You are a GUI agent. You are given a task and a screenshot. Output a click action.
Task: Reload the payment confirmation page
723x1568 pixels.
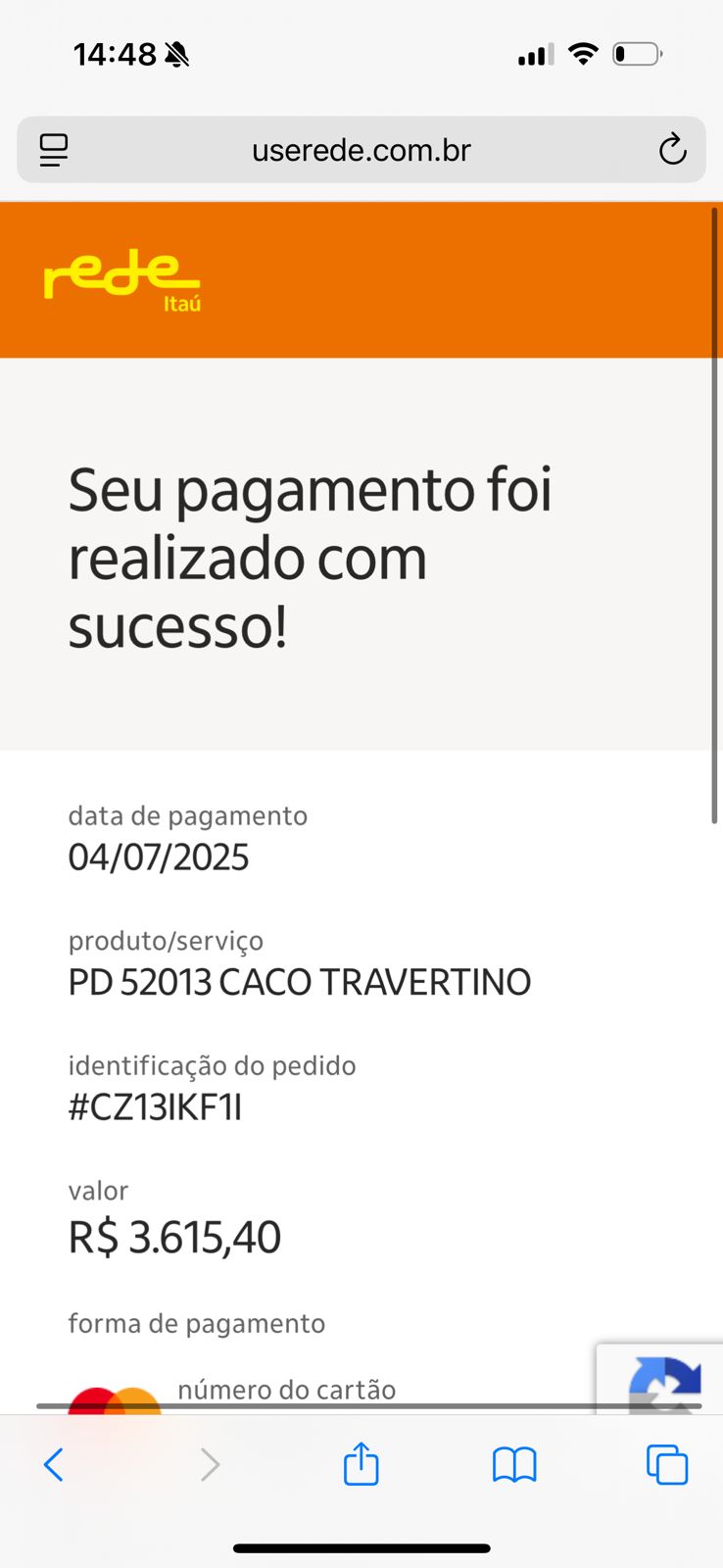coord(672,150)
